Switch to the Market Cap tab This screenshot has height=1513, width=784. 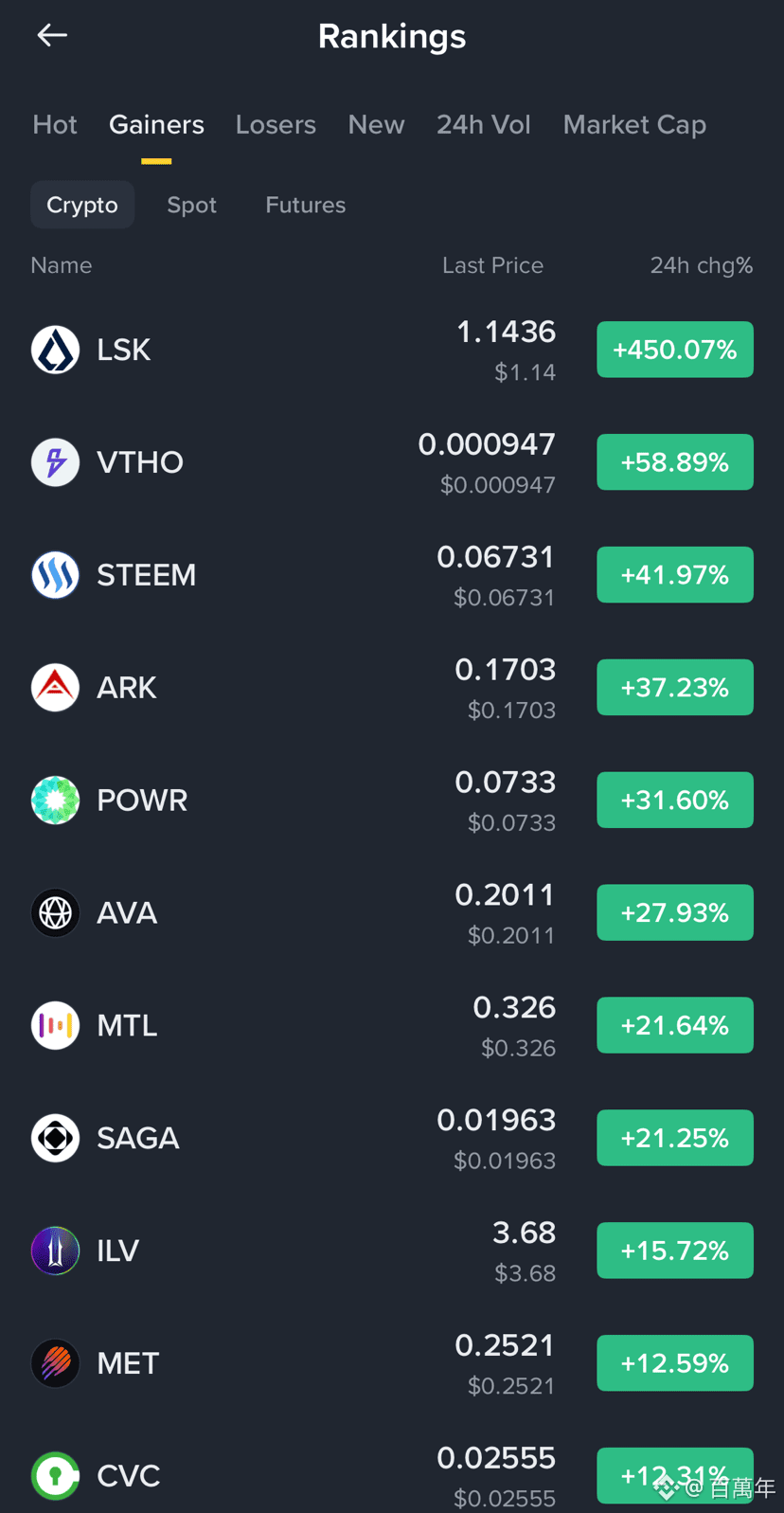coord(634,124)
